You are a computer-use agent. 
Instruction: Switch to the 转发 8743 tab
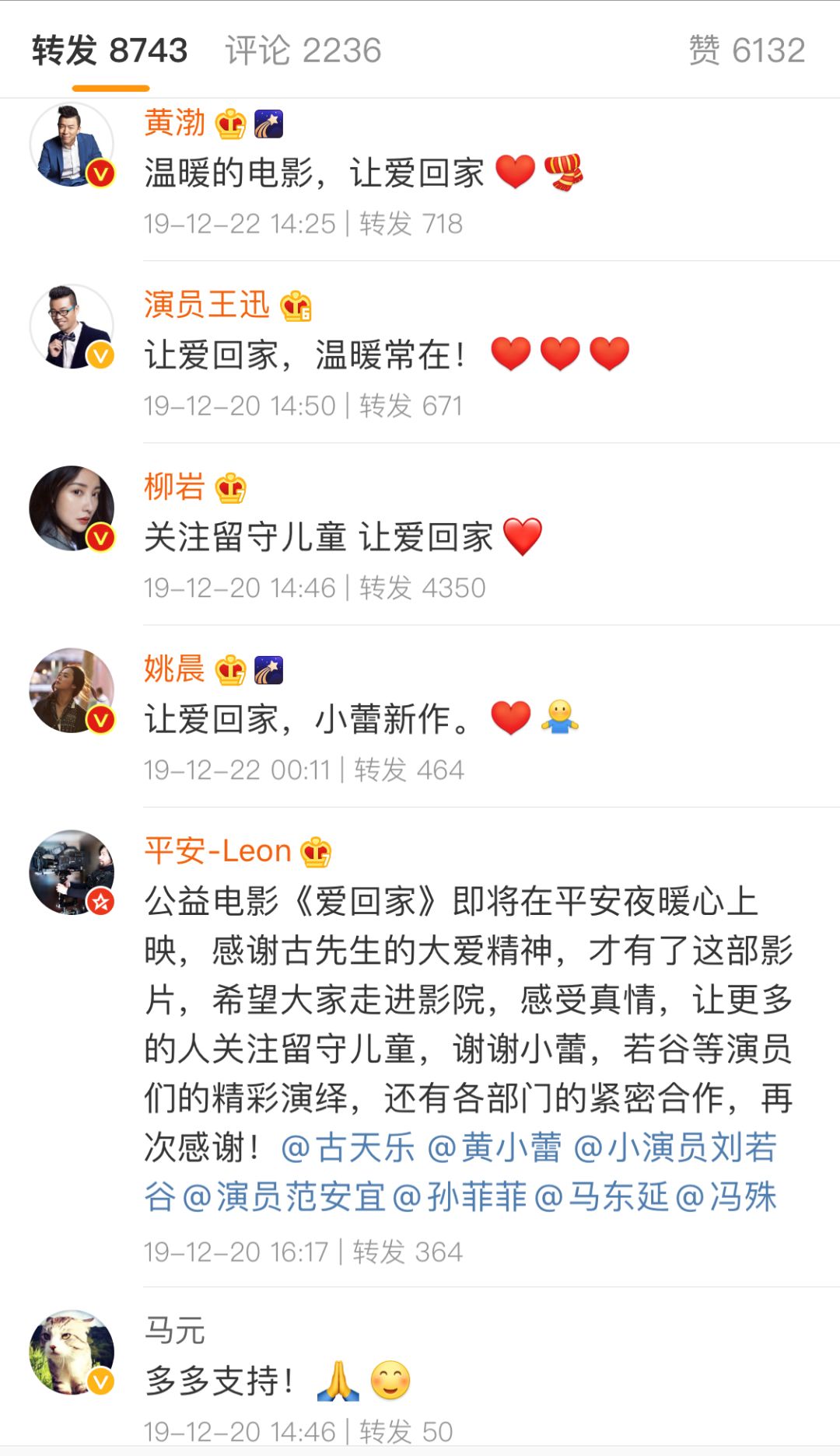coord(110,51)
